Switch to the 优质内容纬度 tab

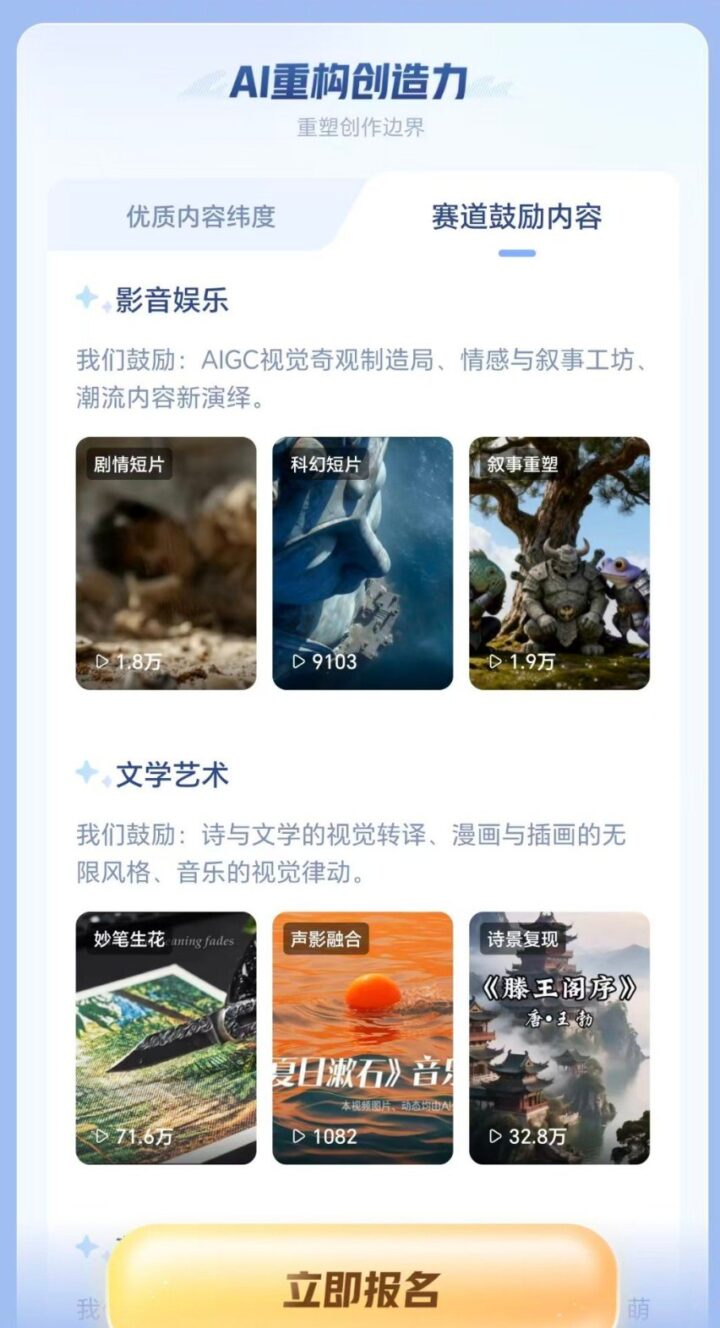200,216
